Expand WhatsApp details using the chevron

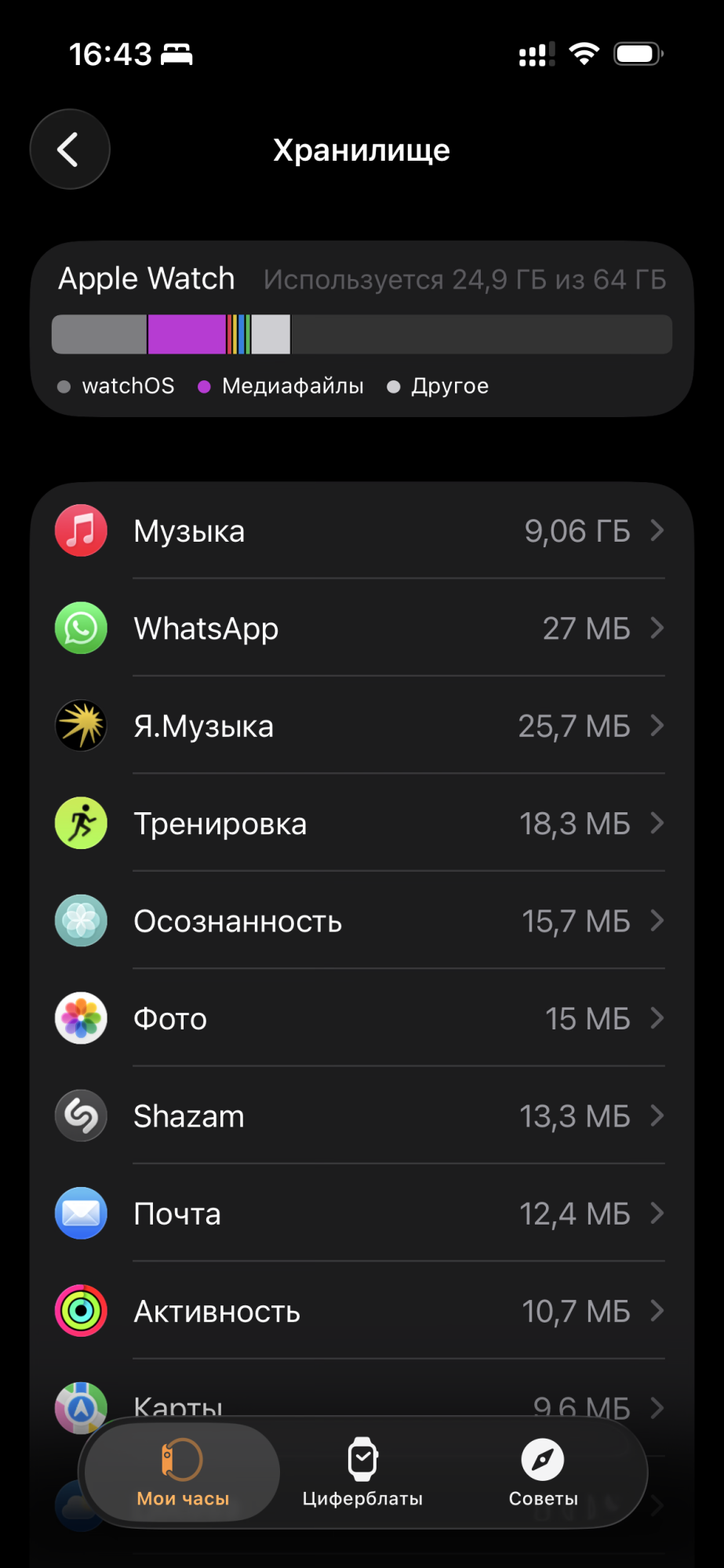[x=657, y=628]
